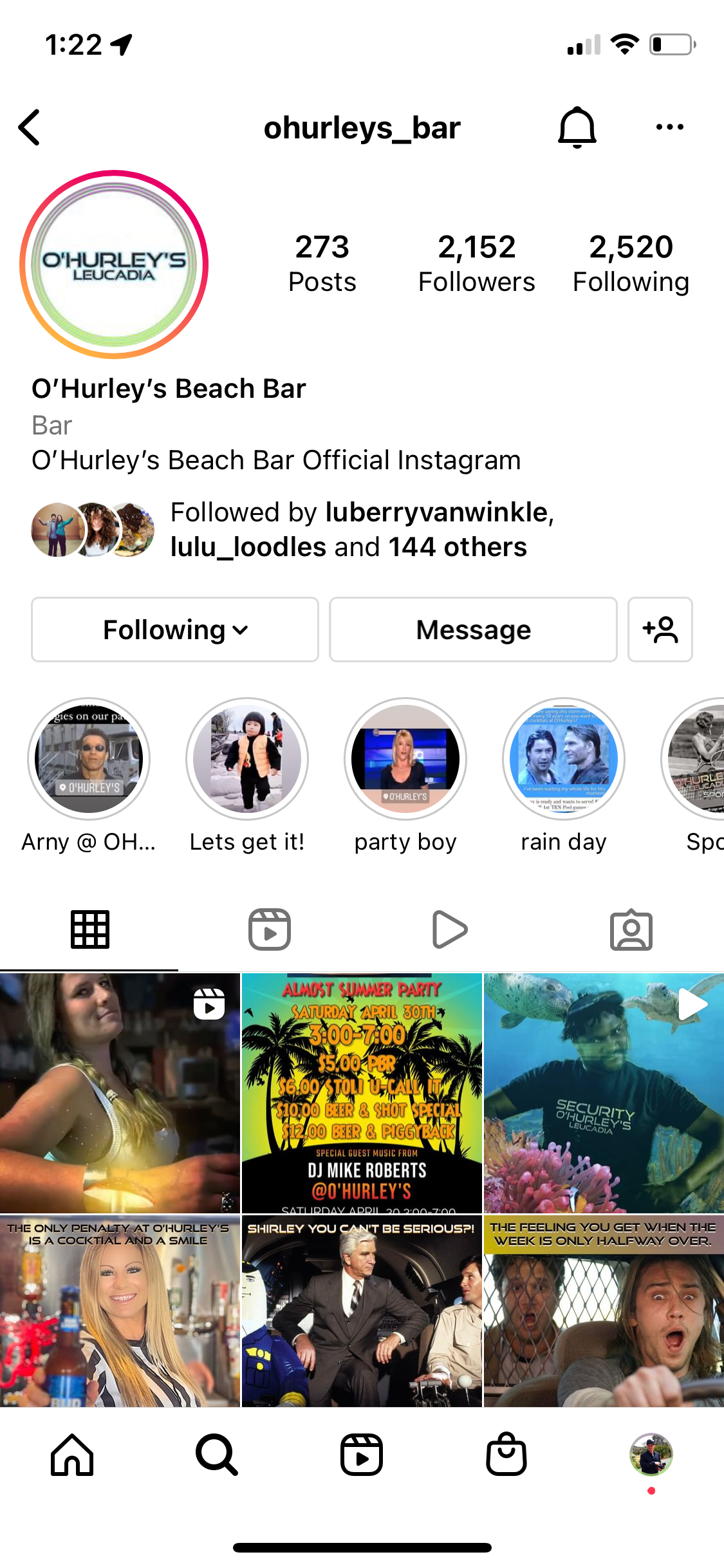The height and width of the screenshot is (1568, 724).
Task: Open the security underwater turtle video post
Action: point(604,1093)
